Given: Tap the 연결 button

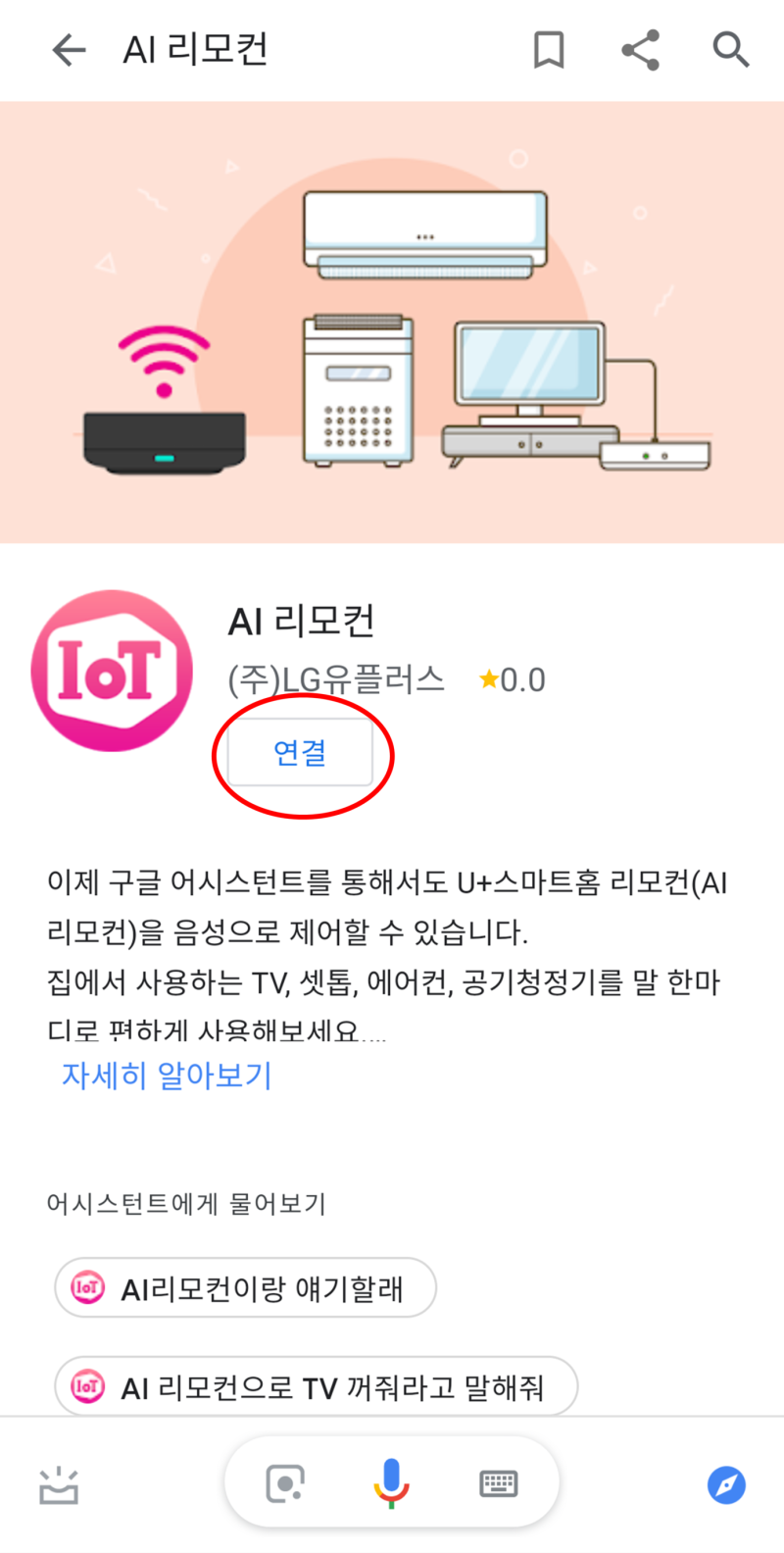Looking at the screenshot, I should pos(300,753).
